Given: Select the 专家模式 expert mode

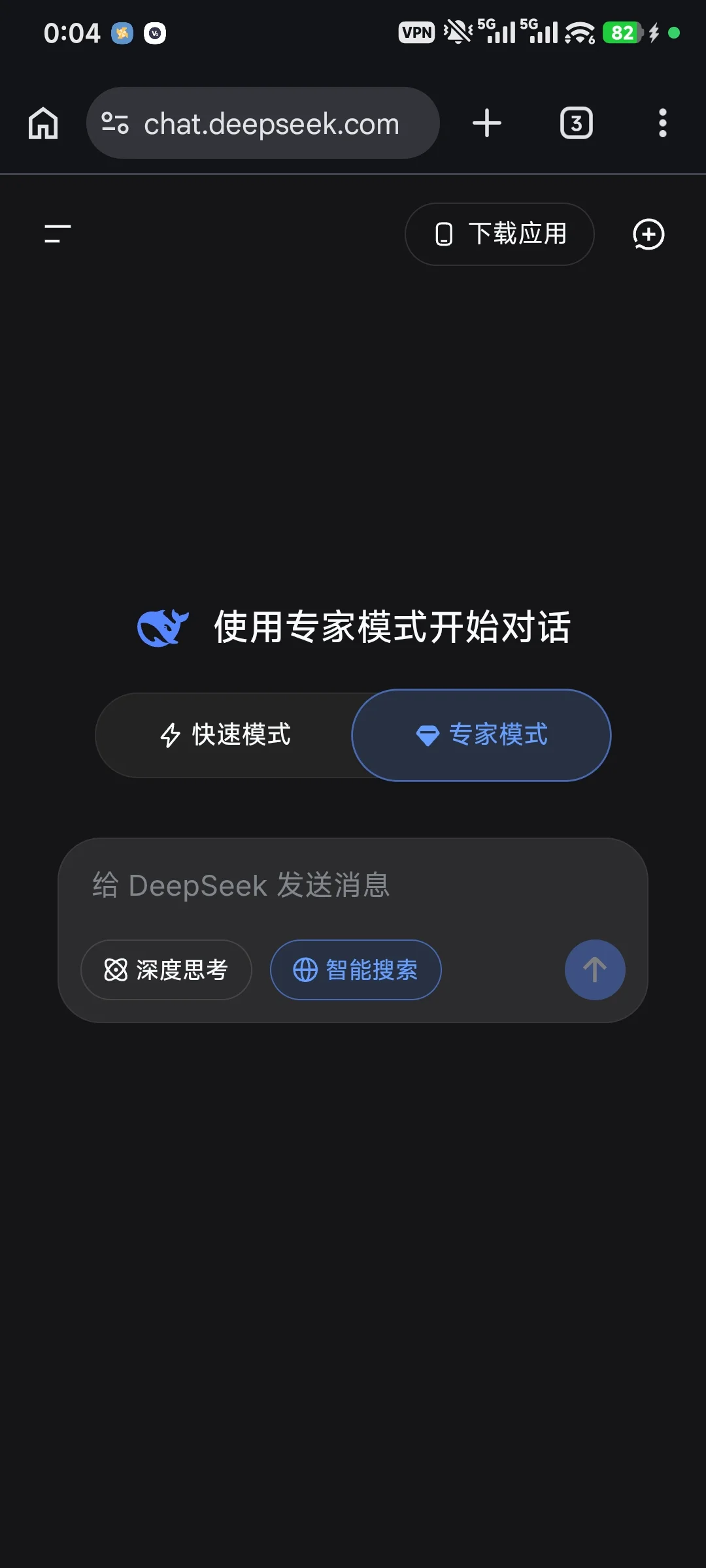Looking at the screenshot, I should pyautogui.click(x=482, y=735).
